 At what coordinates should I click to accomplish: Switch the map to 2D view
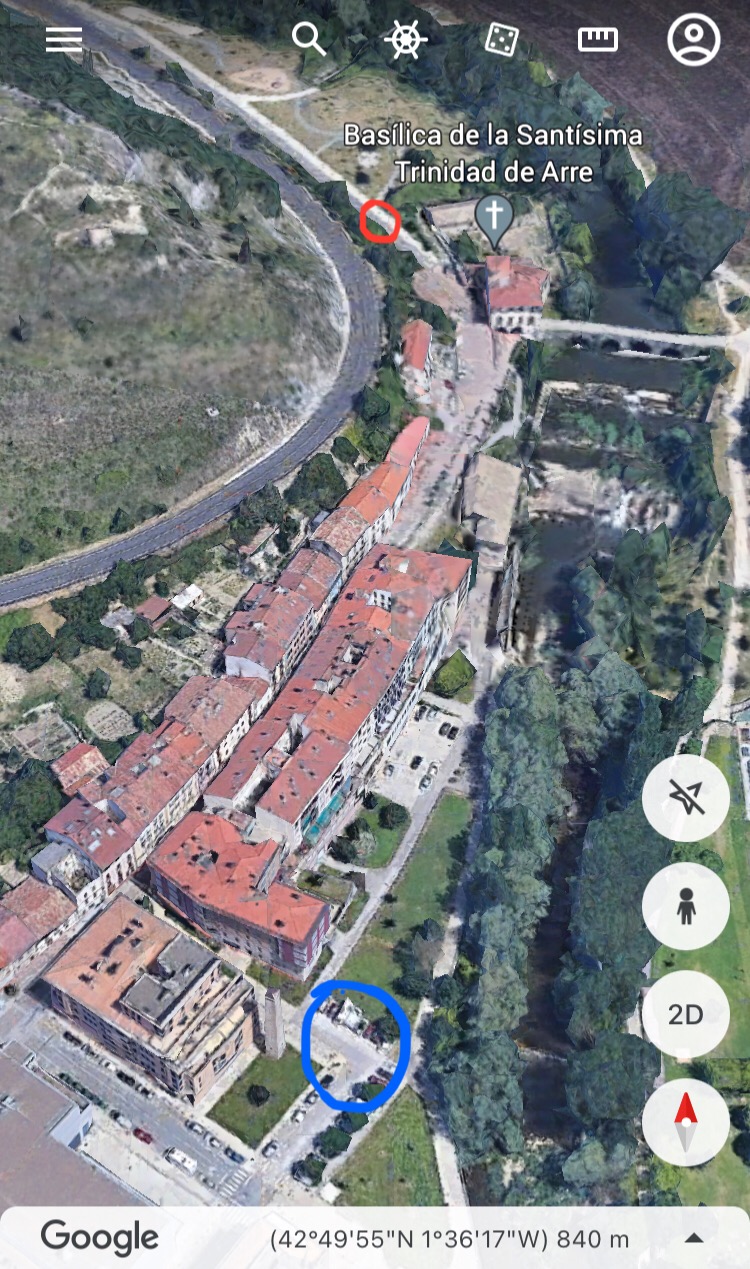pos(686,1014)
